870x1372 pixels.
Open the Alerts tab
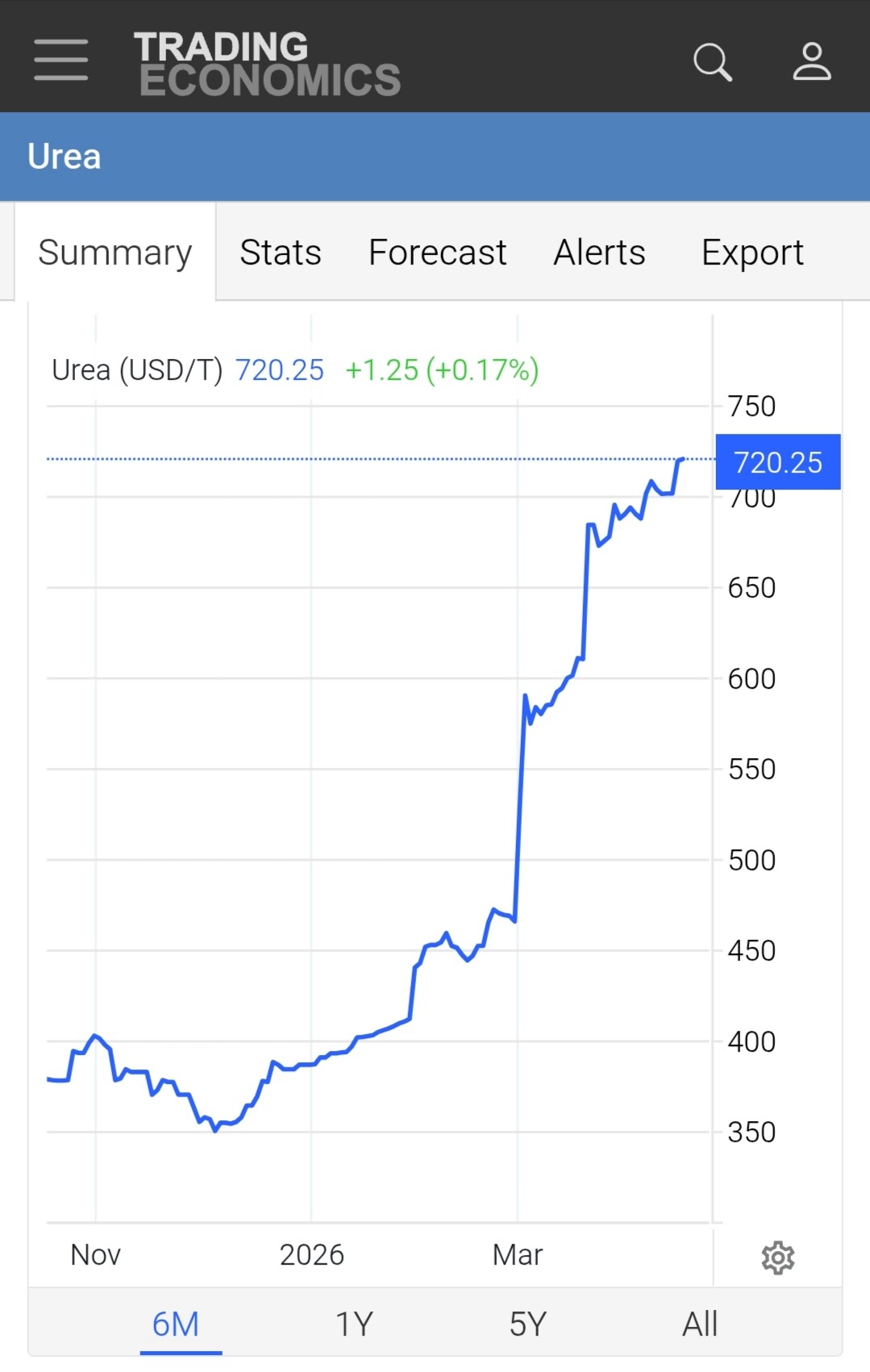click(x=599, y=252)
